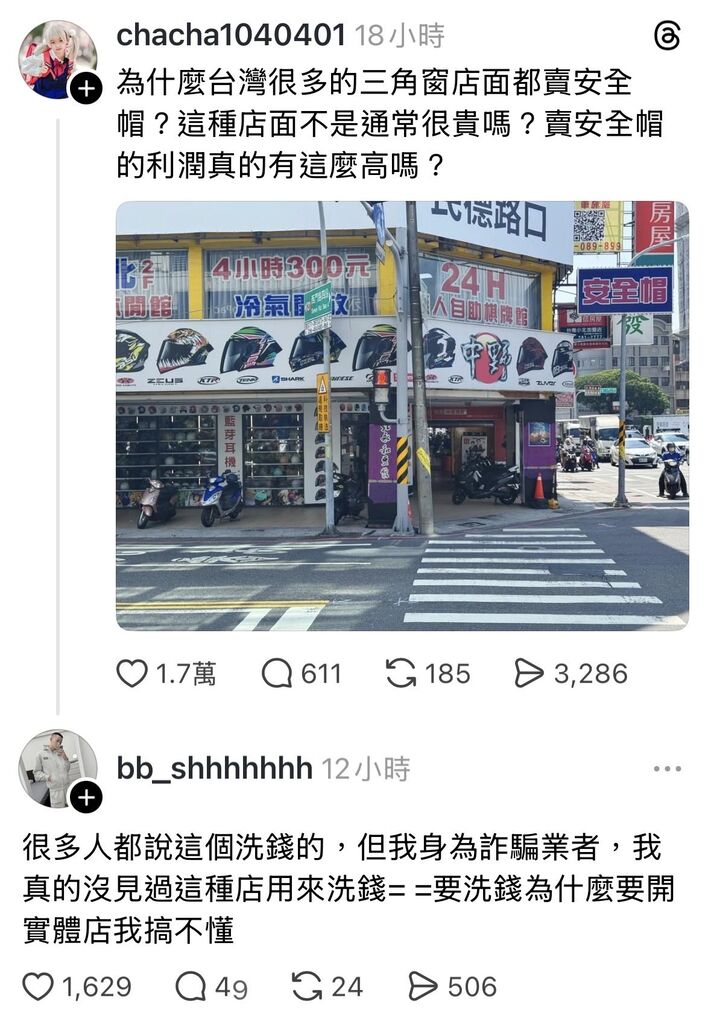
Task: Open the helmet shop photo
Action: tap(402, 415)
